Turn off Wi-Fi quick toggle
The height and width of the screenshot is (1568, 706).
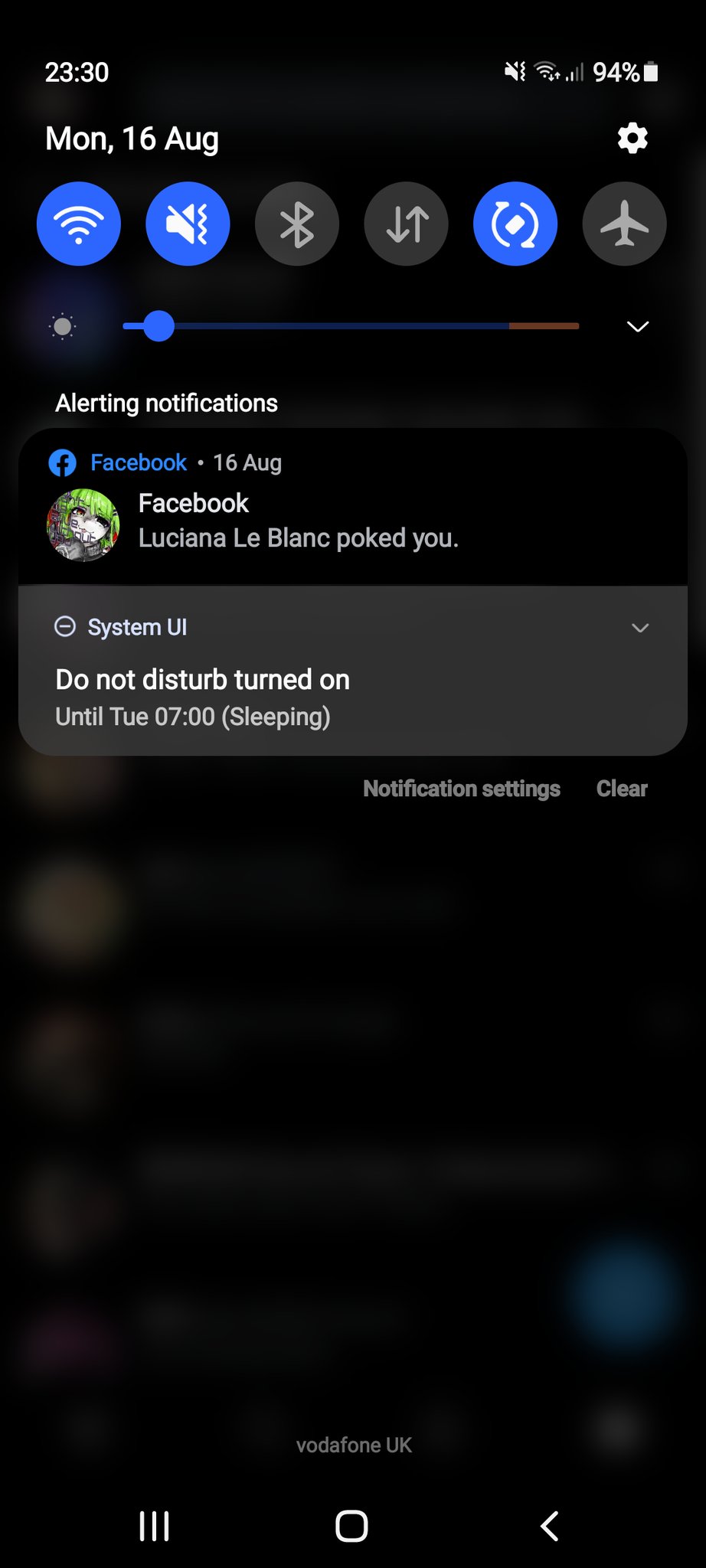pyautogui.click(x=79, y=224)
